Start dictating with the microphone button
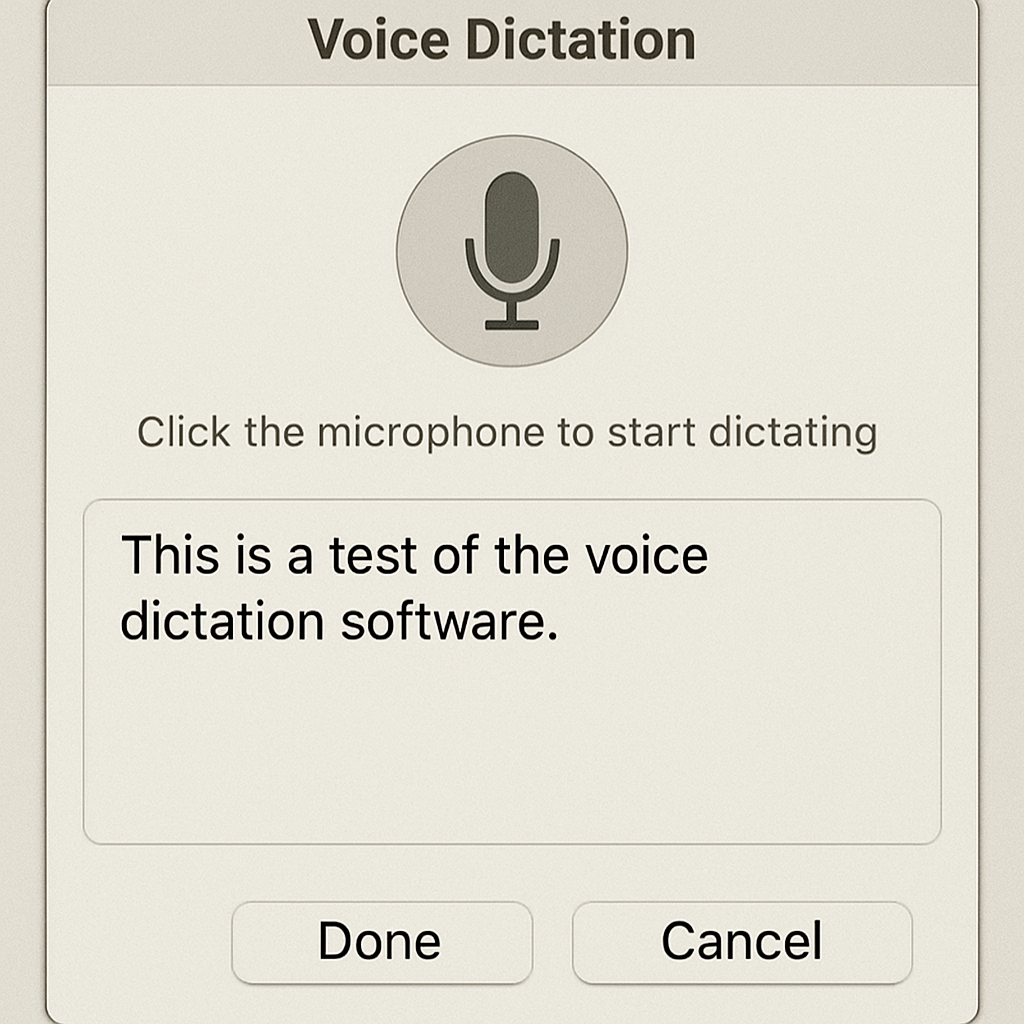 tap(511, 251)
